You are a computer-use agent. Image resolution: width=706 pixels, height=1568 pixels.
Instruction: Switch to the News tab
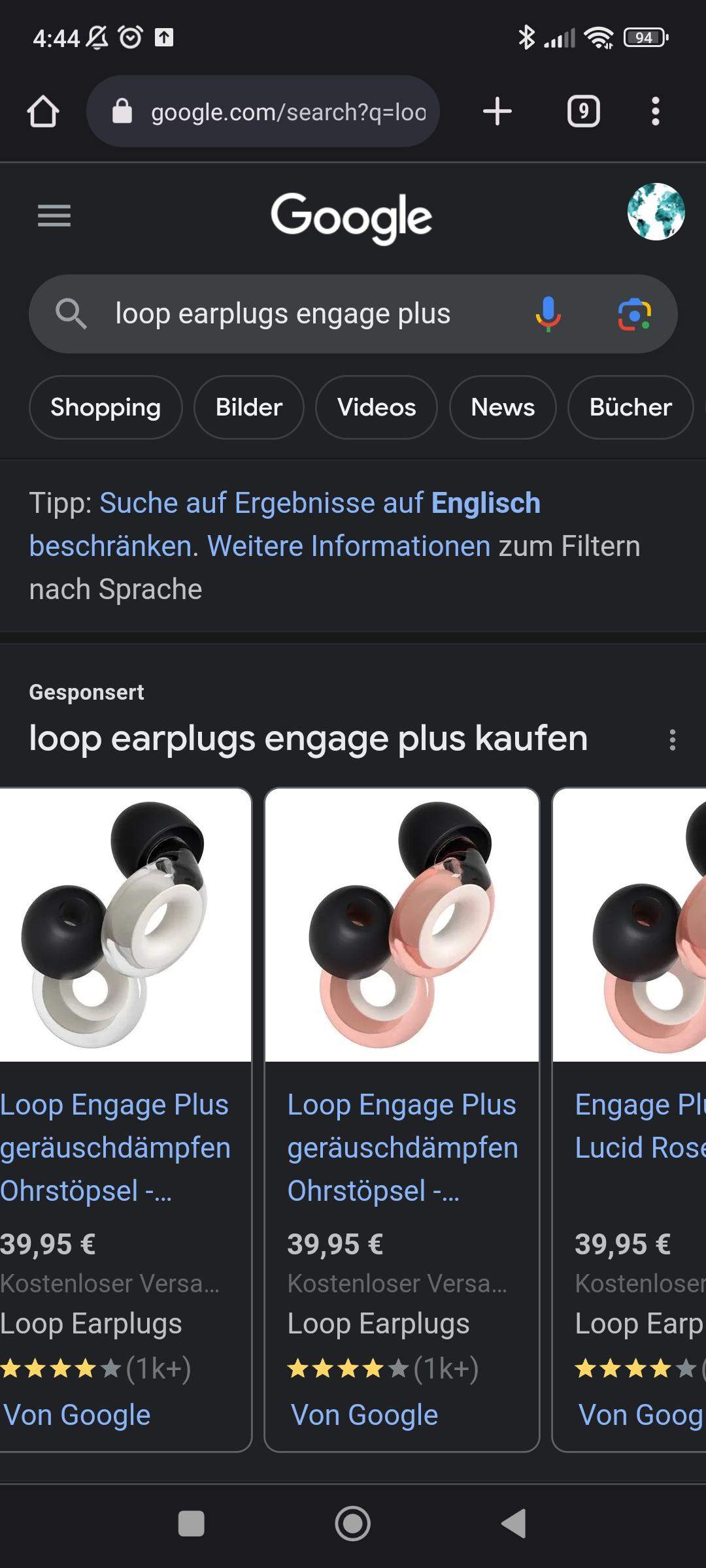[502, 407]
